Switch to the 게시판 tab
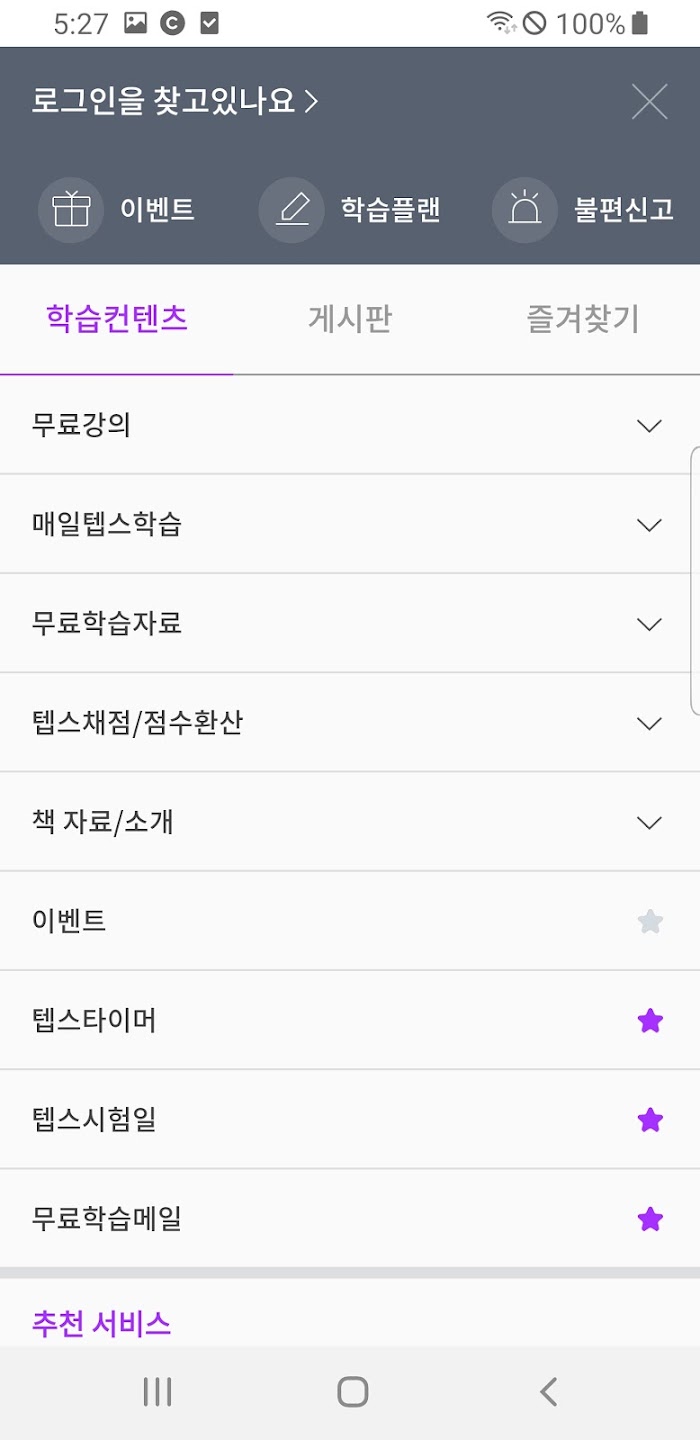This screenshot has width=700, height=1440. click(350, 319)
